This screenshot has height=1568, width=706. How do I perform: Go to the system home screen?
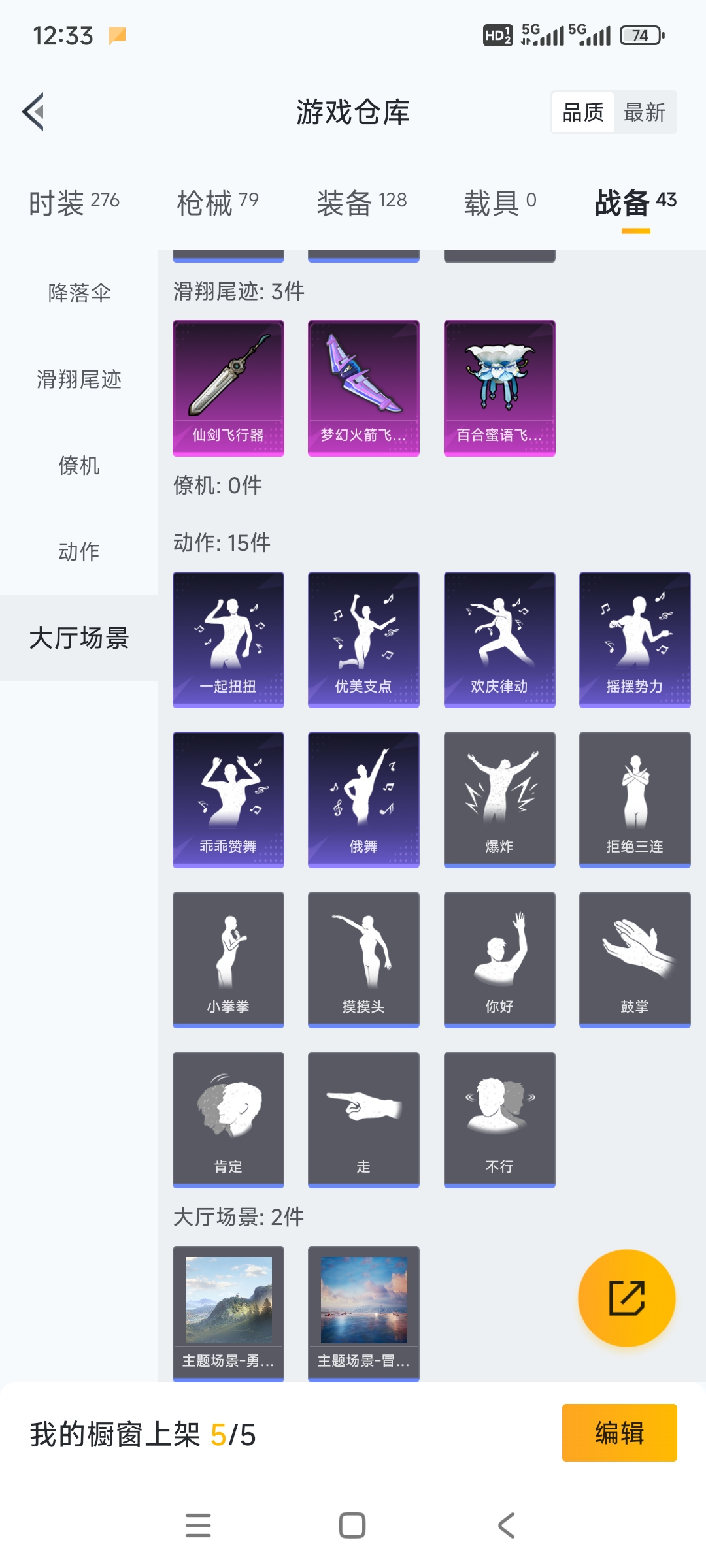352,1526
